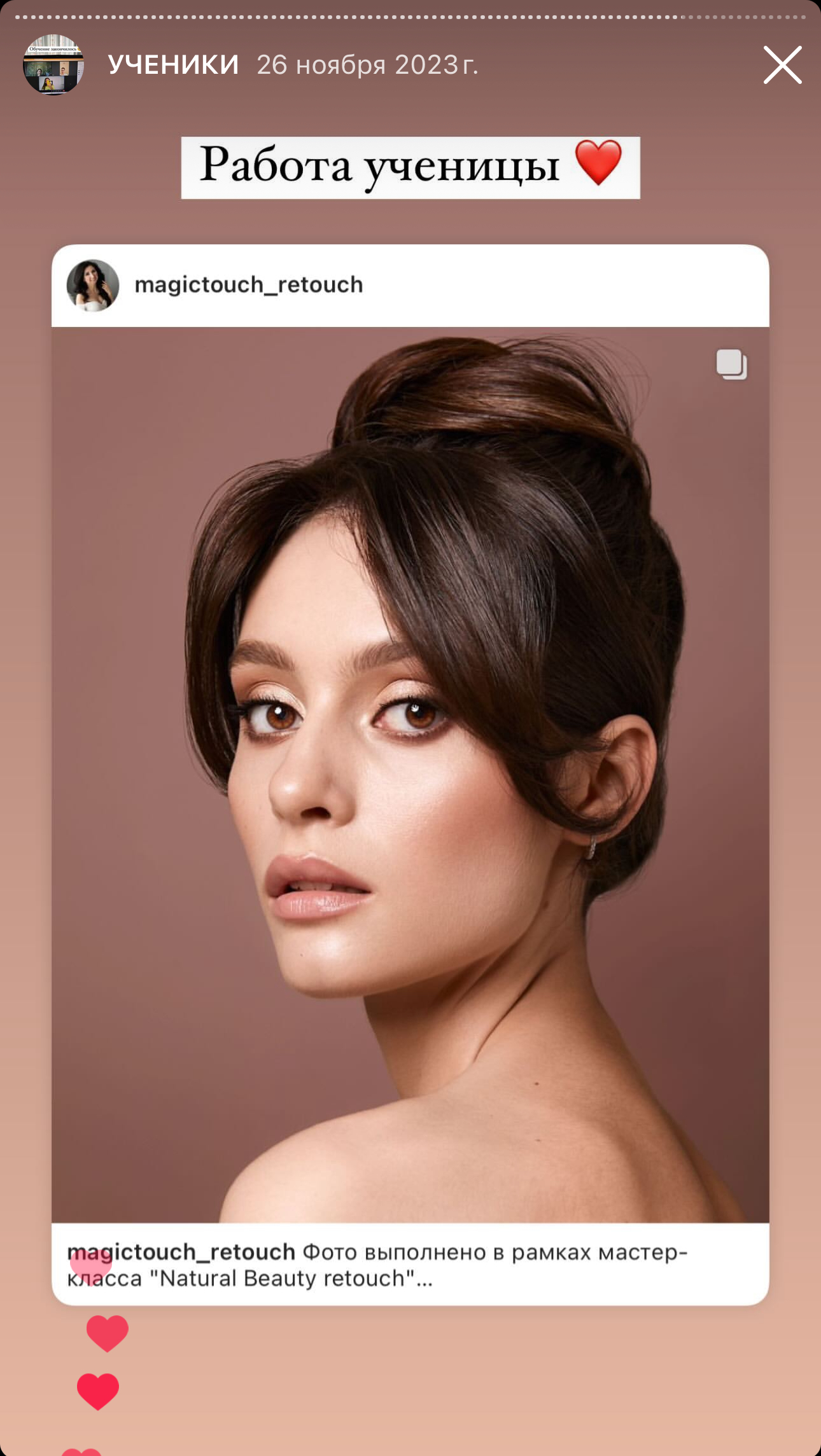Open the УЧЕНИКИ highlight profile picture
Screen dimensions: 821x1456
[53, 65]
